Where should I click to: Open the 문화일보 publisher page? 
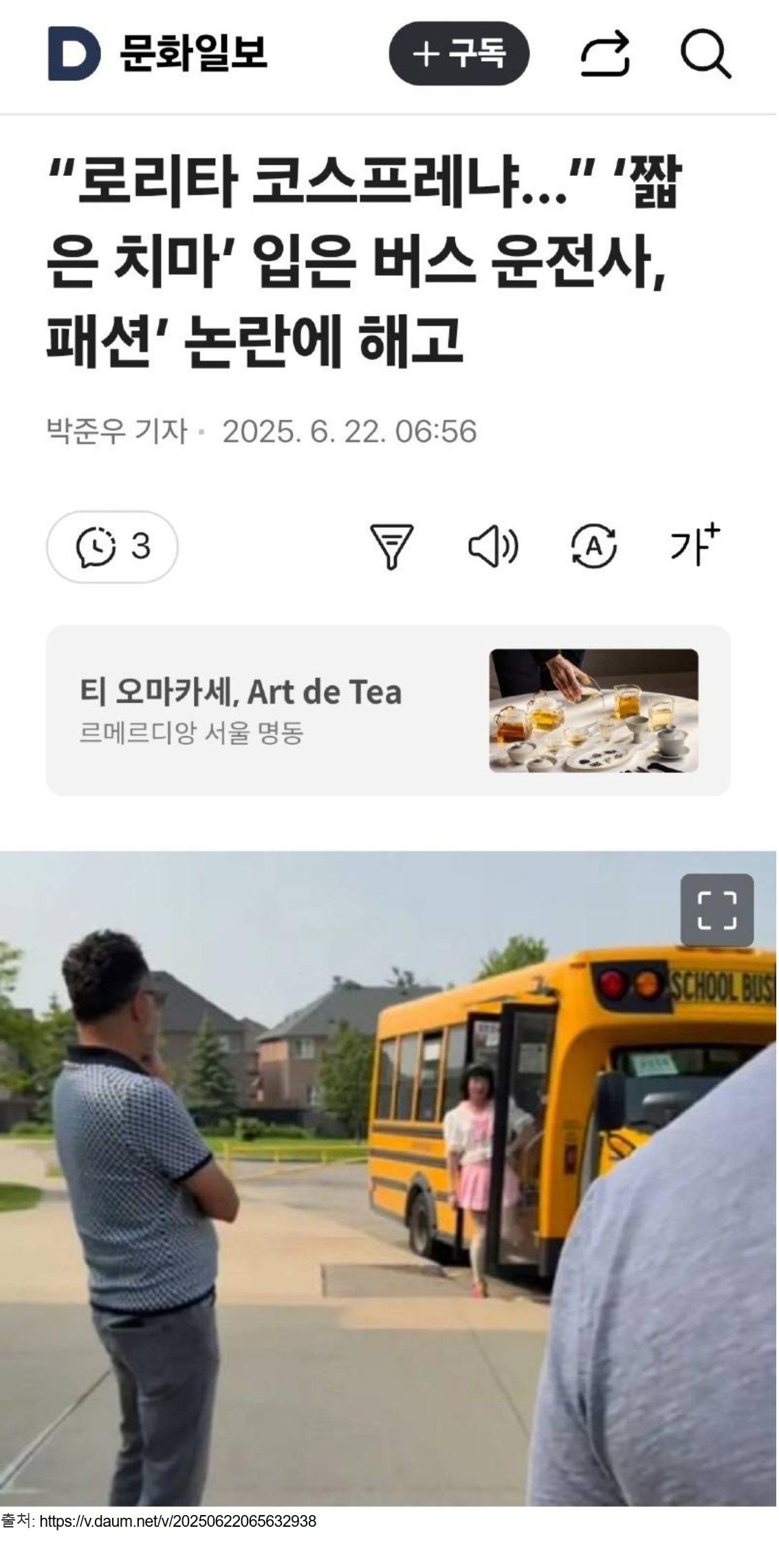pos(158,54)
